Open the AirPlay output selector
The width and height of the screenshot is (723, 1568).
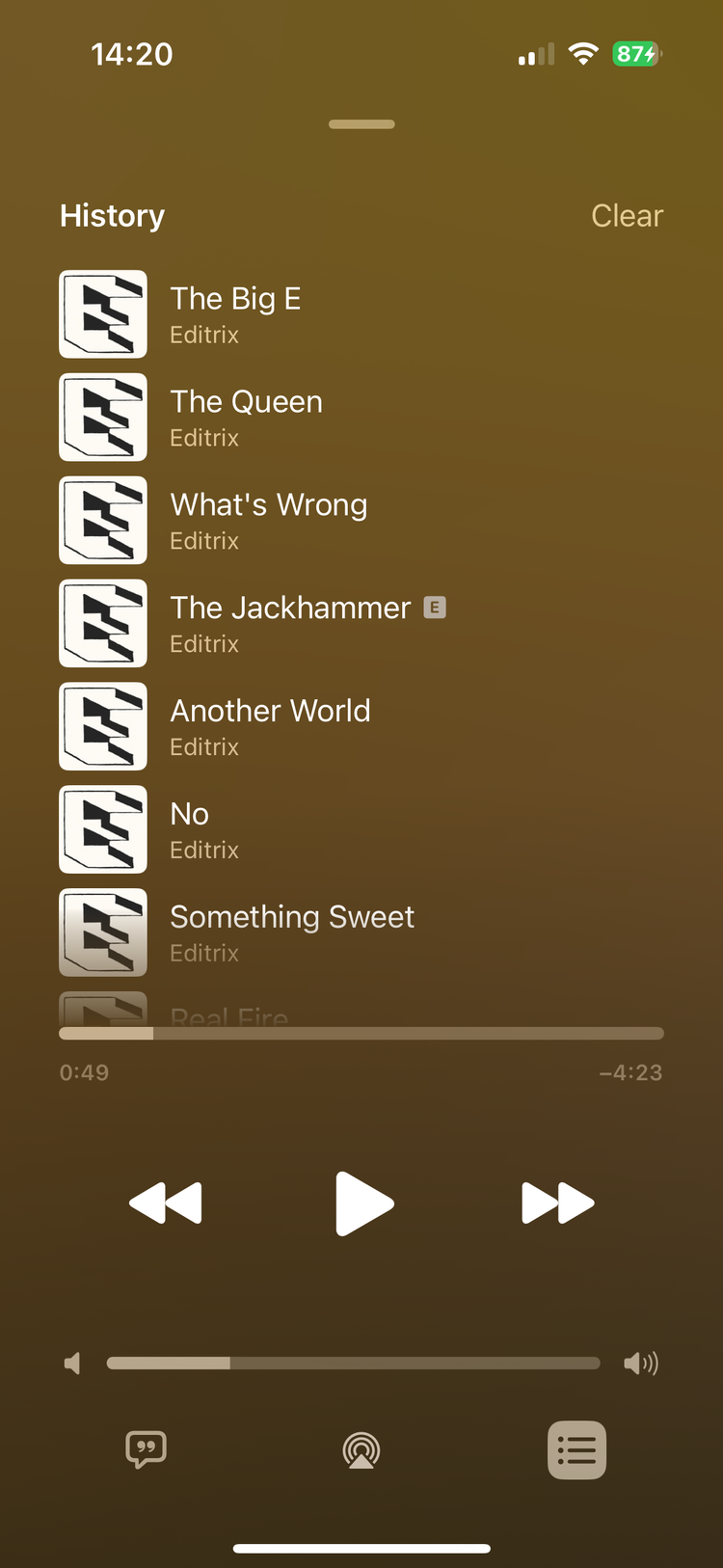361,1449
